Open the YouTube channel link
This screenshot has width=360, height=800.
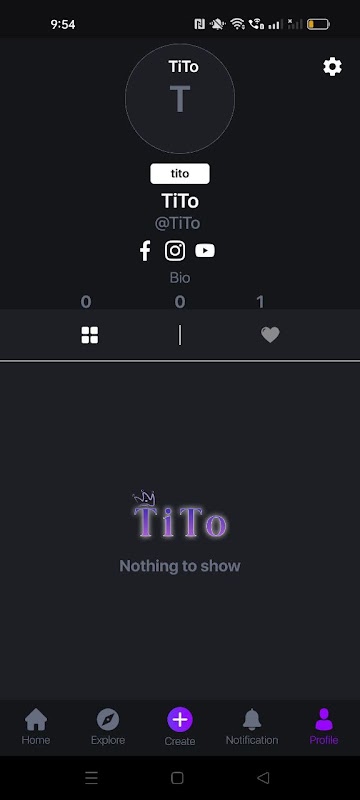pyautogui.click(x=205, y=251)
